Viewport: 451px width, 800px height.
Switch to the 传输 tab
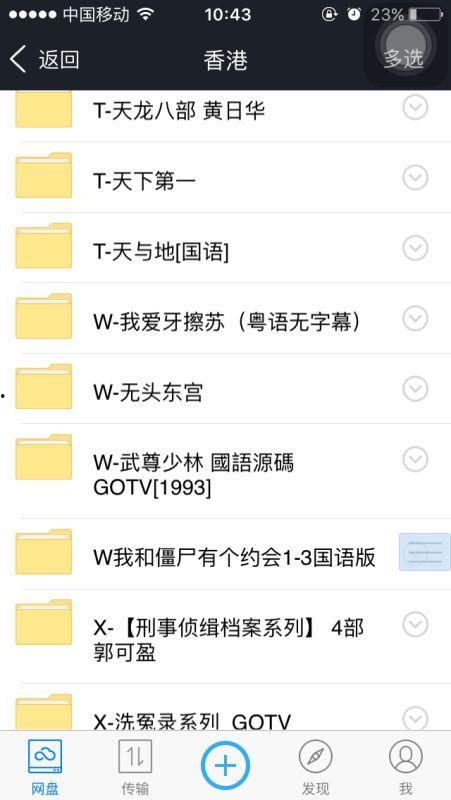(135, 766)
